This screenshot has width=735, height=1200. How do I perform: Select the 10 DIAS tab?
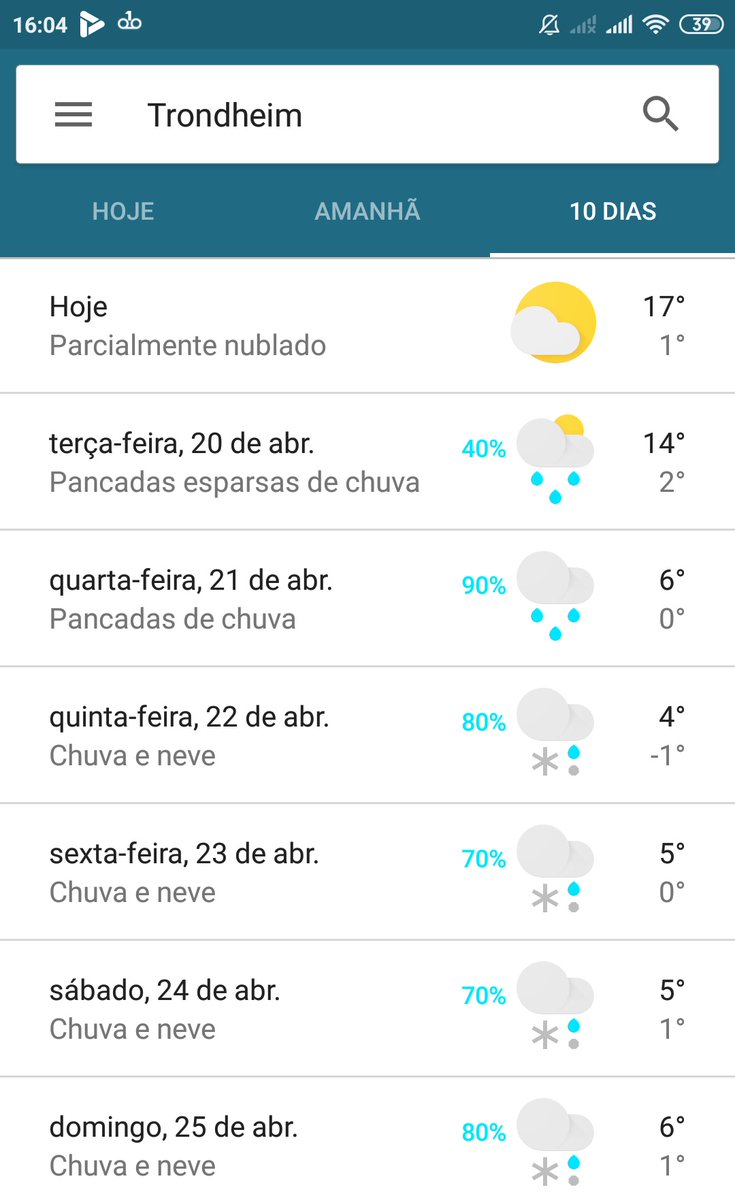point(613,212)
